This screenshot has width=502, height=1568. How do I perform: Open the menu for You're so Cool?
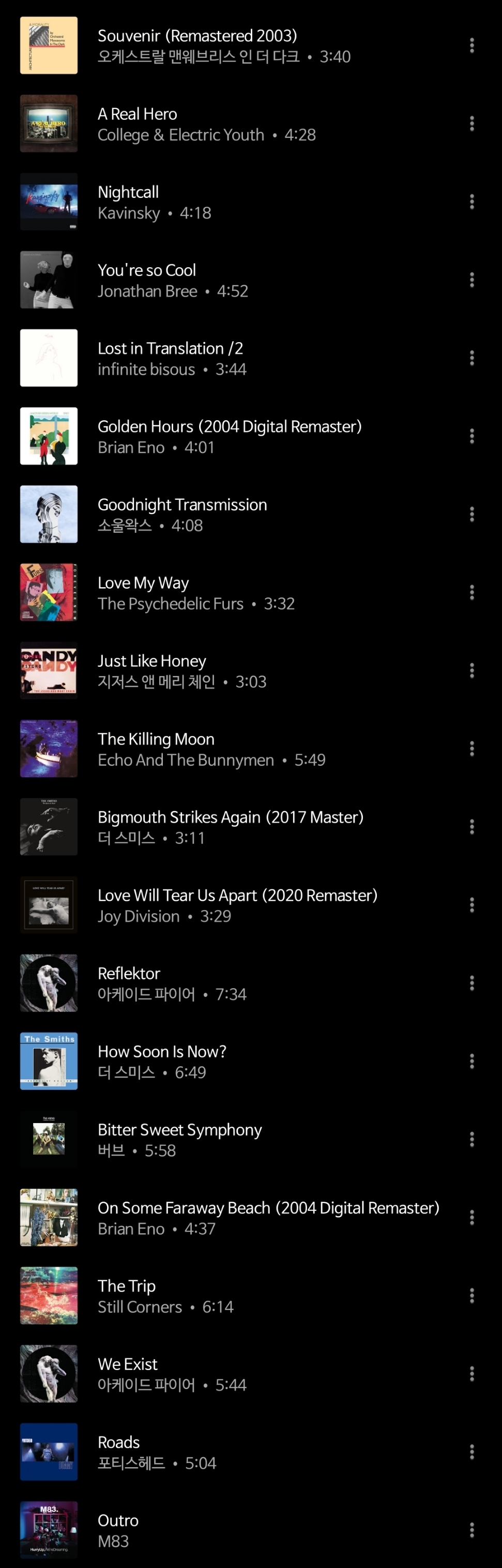(x=471, y=280)
